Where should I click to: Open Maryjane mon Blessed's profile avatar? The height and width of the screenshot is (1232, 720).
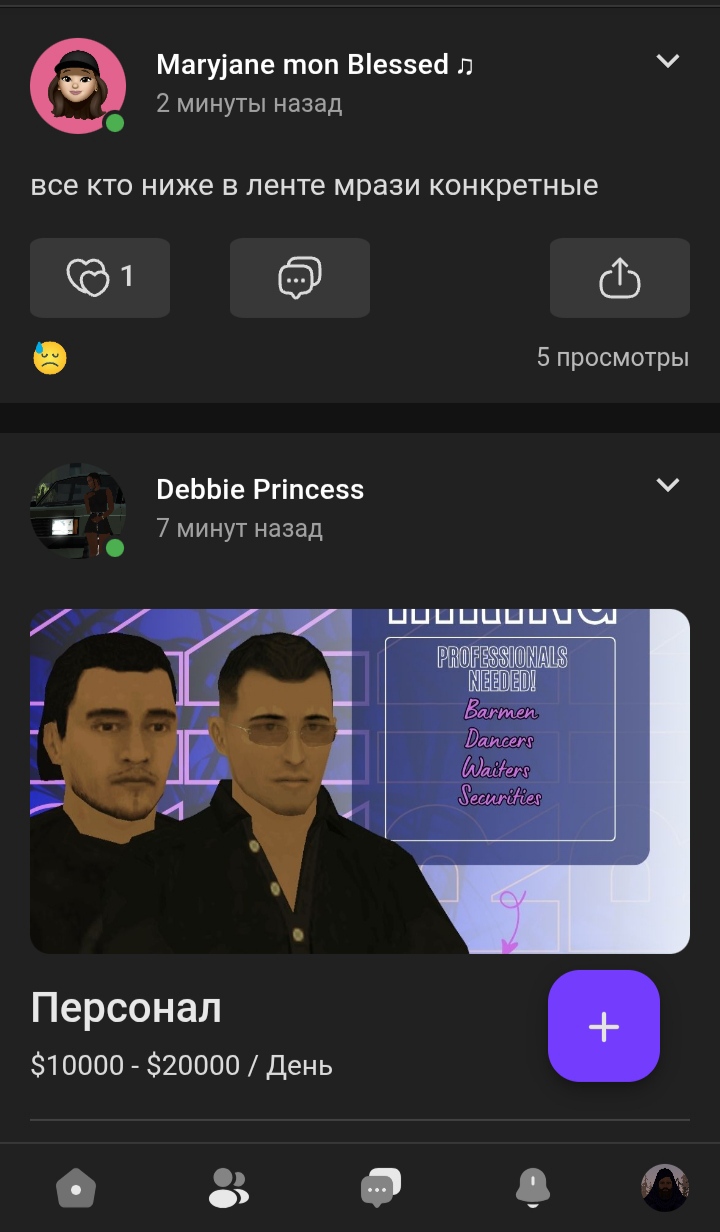pos(78,86)
